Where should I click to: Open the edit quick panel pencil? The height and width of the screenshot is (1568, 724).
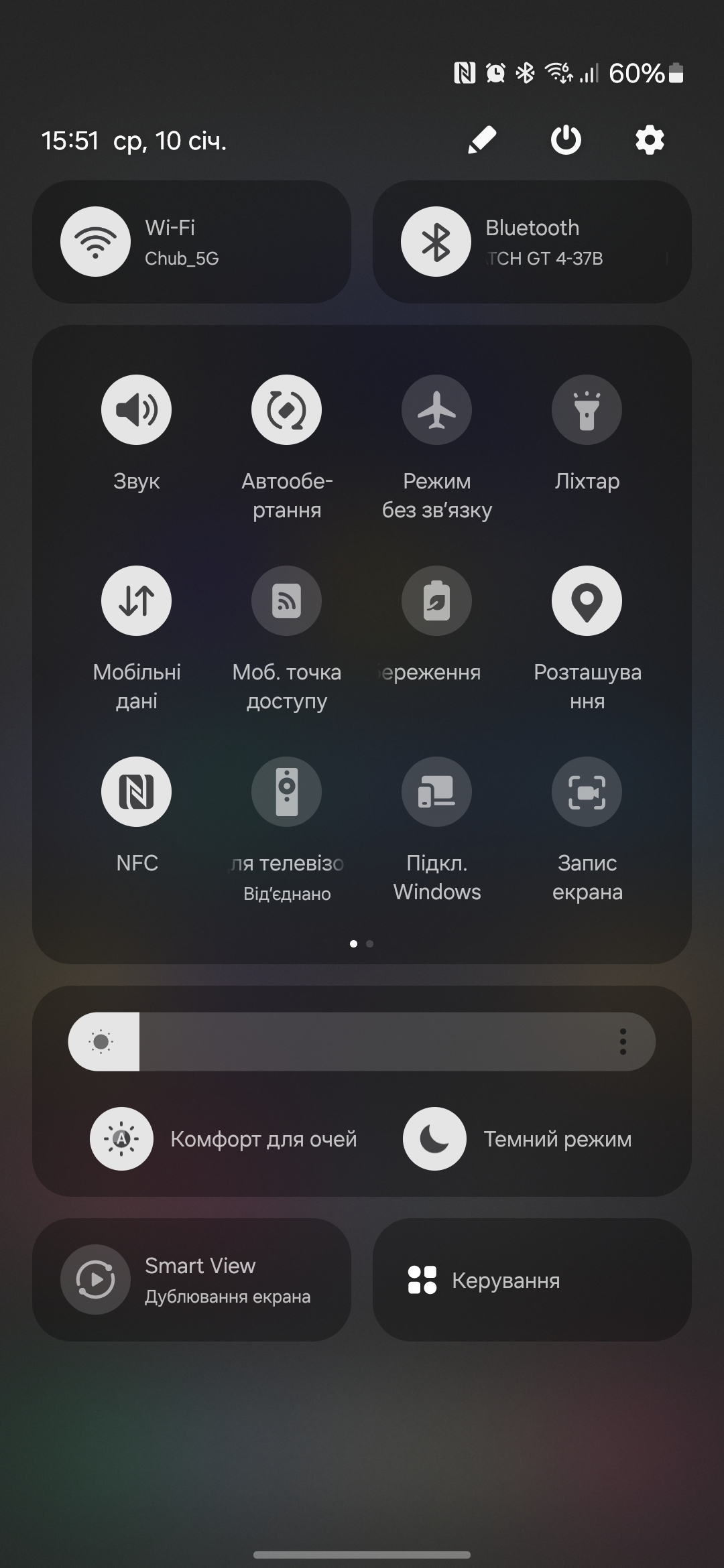click(482, 140)
